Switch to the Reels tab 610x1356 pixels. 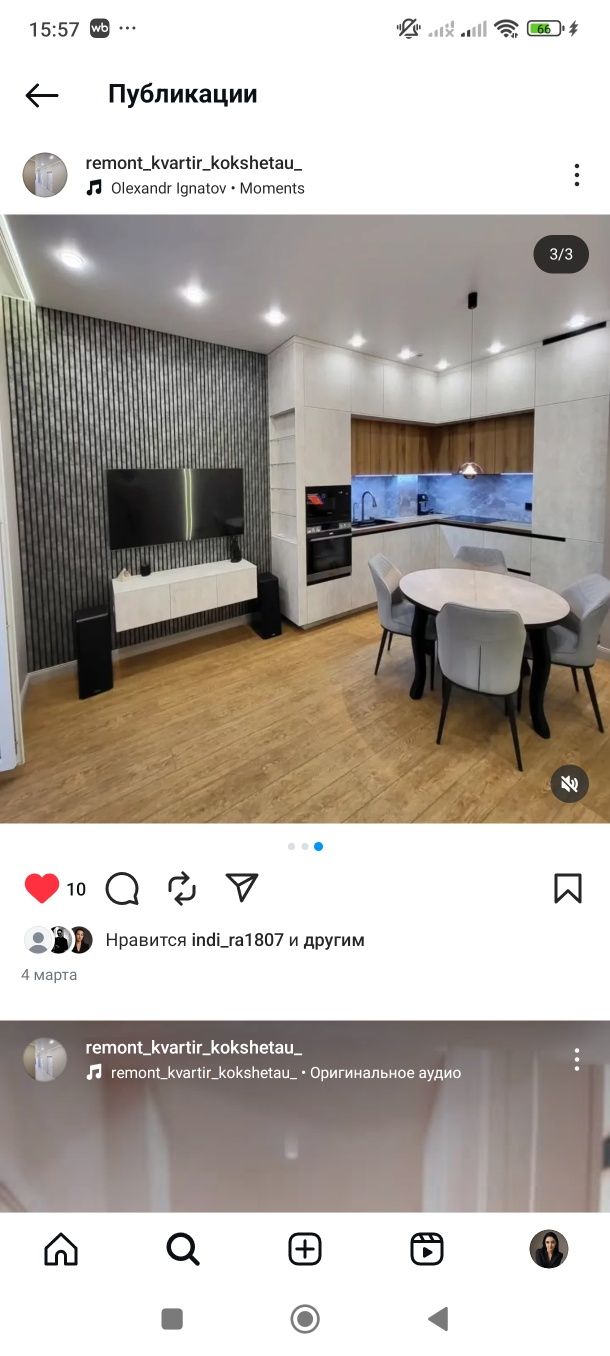427,1249
